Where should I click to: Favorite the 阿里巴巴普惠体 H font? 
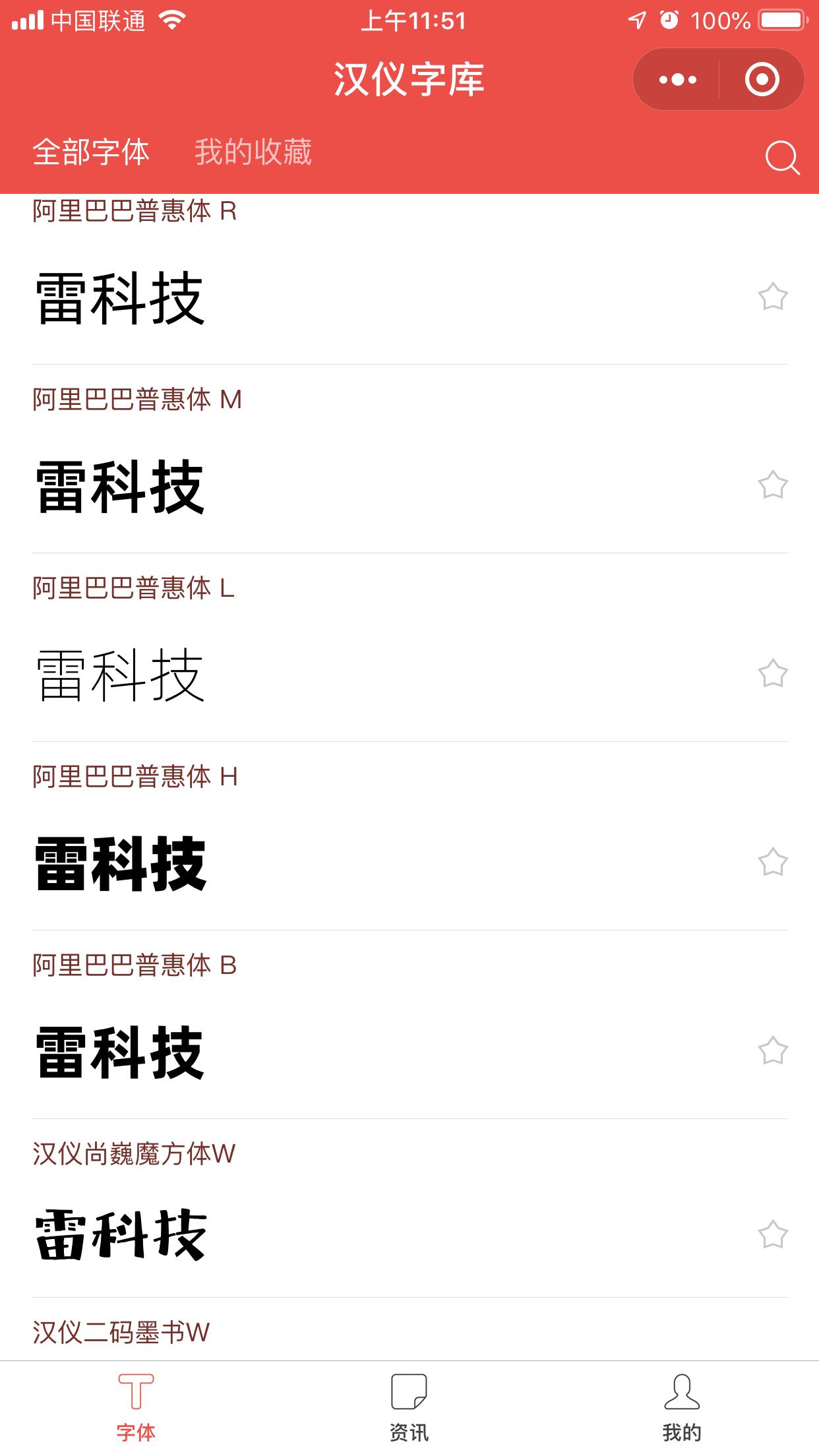click(x=772, y=862)
